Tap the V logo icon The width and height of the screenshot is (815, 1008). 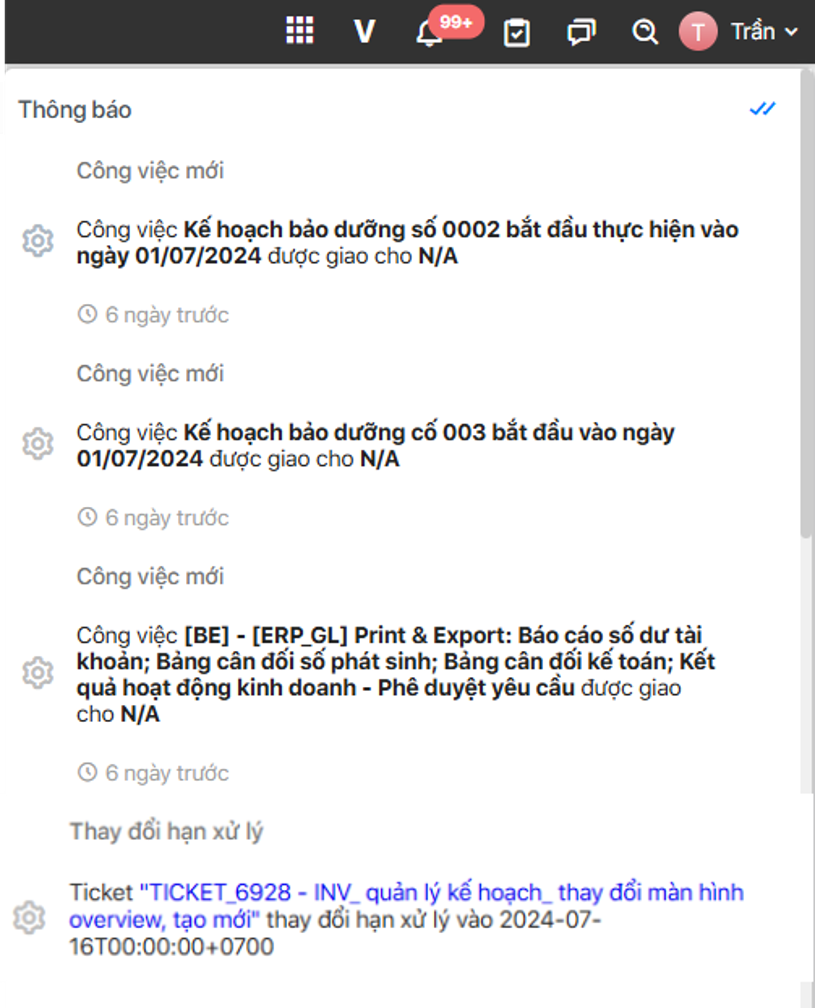click(365, 32)
